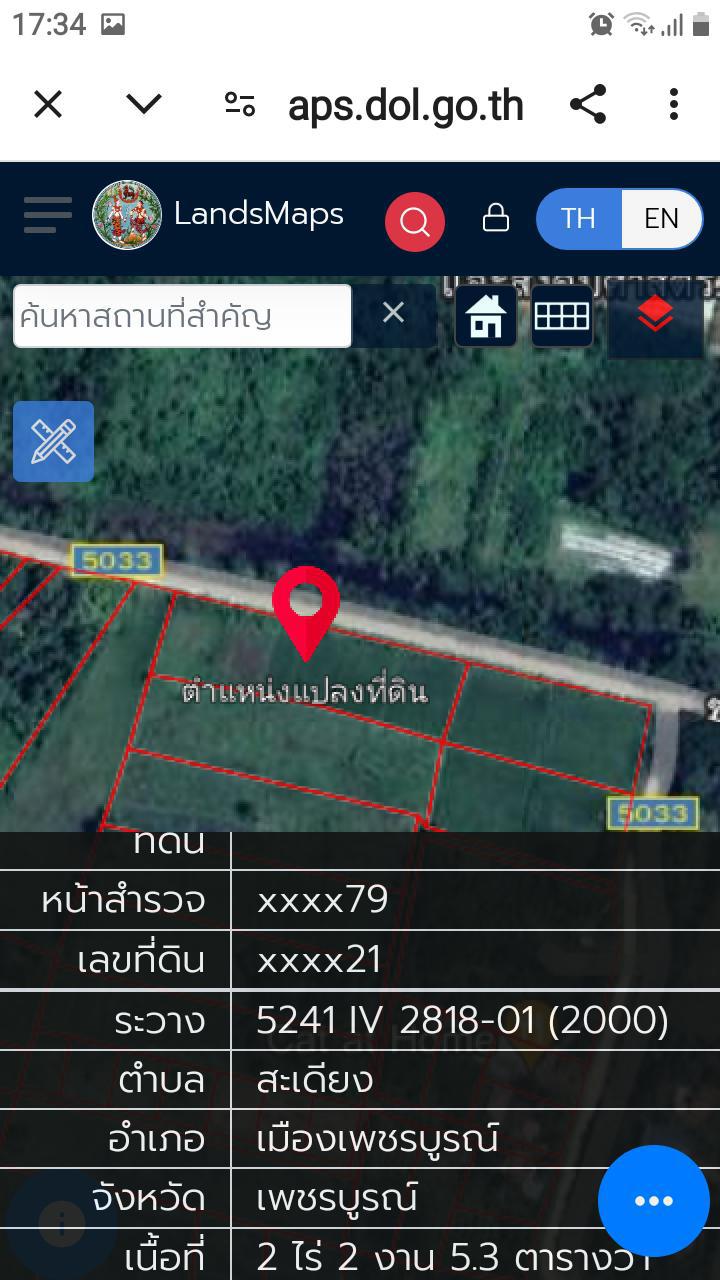The height and width of the screenshot is (1280, 720).
Task: Tap the red search button
Action: tap(415, 221)
